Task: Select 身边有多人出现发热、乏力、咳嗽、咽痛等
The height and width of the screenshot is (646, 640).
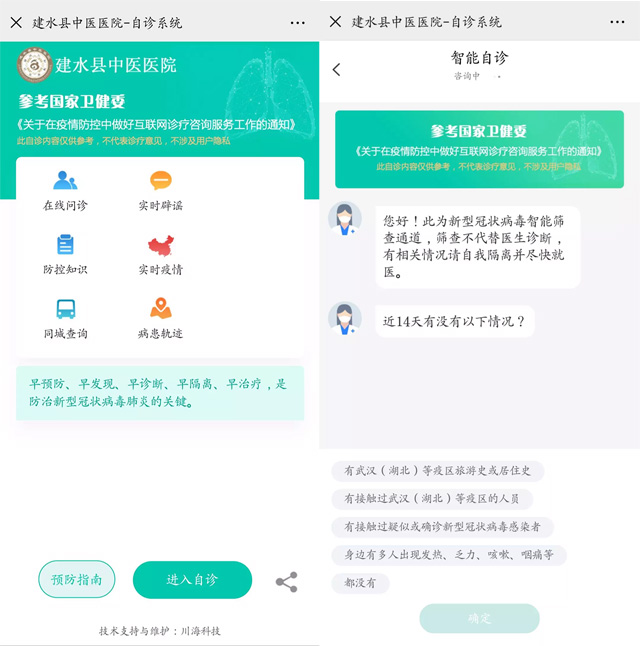Action: pos(448,554)
